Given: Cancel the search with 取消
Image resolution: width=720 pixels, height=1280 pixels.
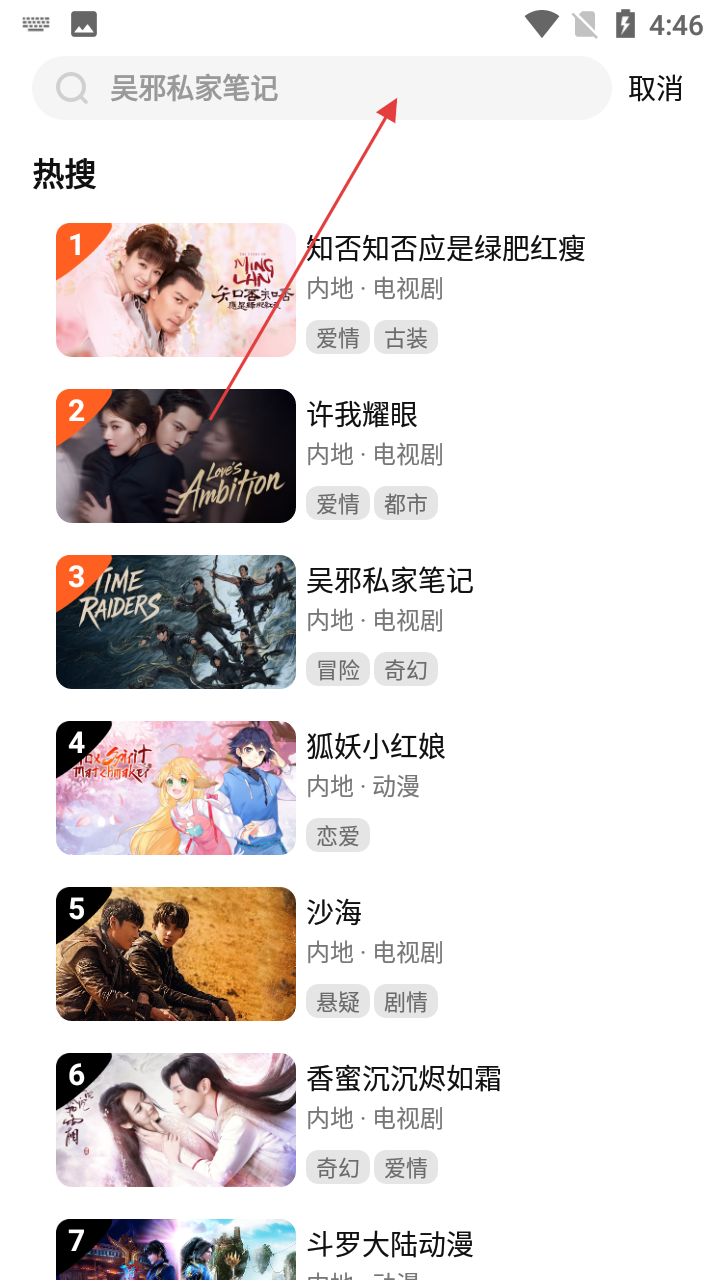Looking at the screenshot, I should pyautogui.click(x=655, y=89).
